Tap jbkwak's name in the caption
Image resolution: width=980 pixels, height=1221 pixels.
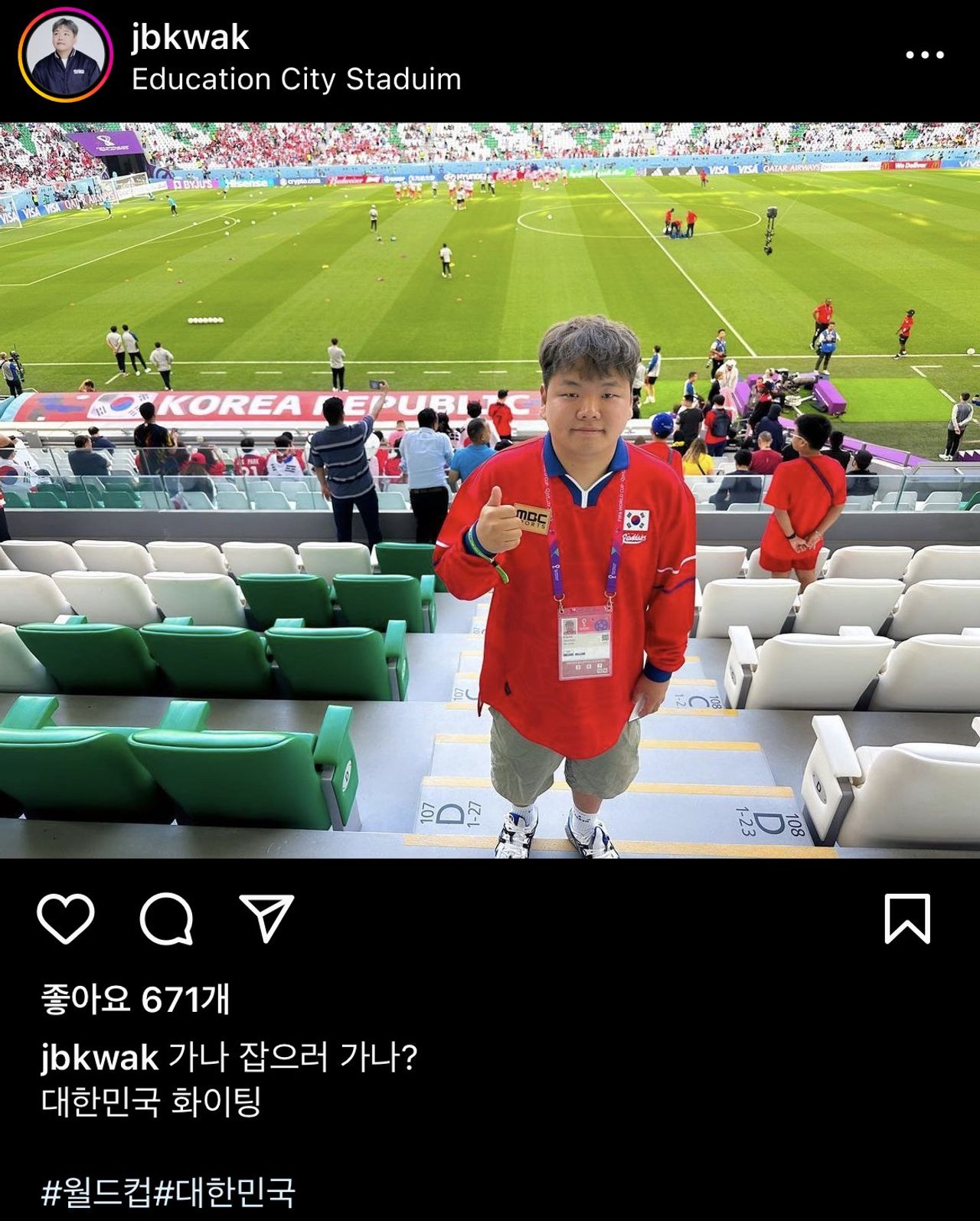100,1058
